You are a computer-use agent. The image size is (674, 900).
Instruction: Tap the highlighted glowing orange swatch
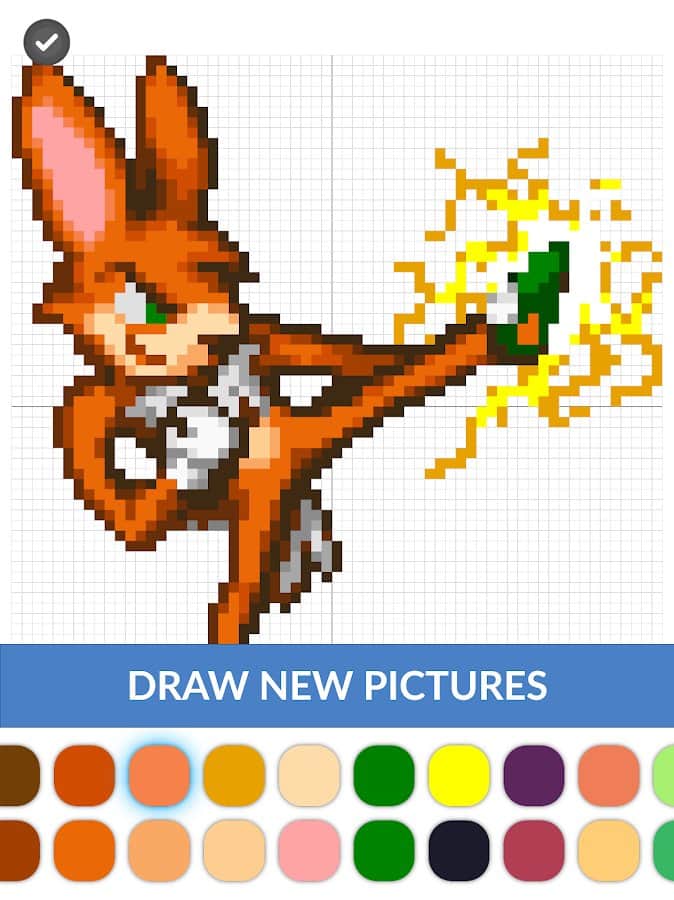159,775
